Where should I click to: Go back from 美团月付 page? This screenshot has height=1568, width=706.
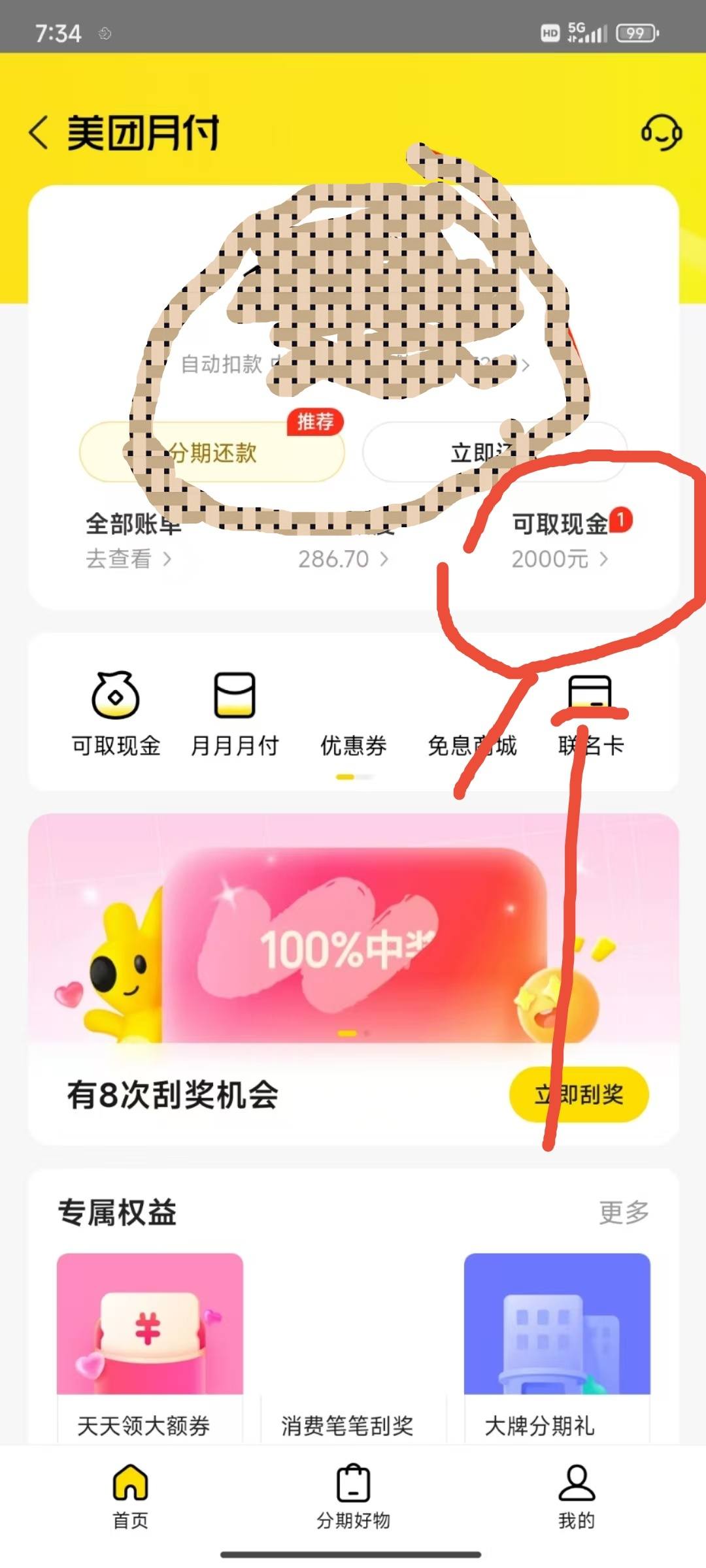tap(39, 133)
